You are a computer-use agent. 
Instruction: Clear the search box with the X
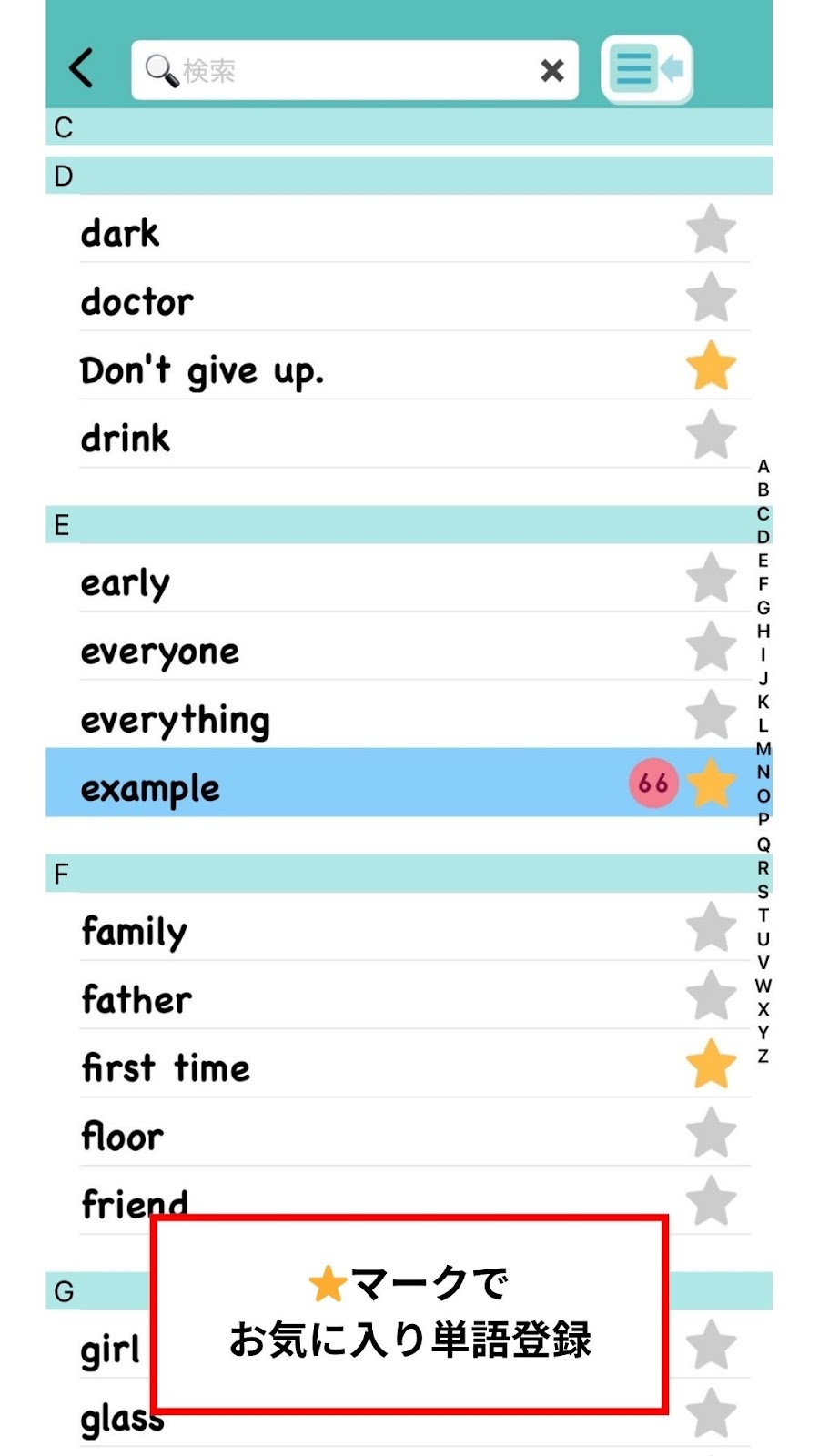(551, 70)
